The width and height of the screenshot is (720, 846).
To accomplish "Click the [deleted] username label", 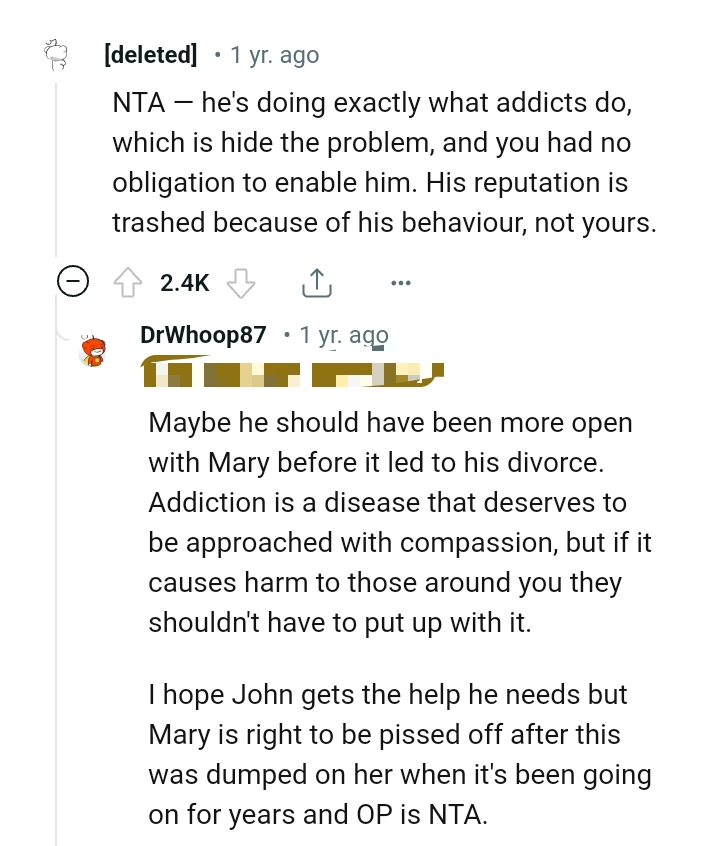I will (150, 55).
